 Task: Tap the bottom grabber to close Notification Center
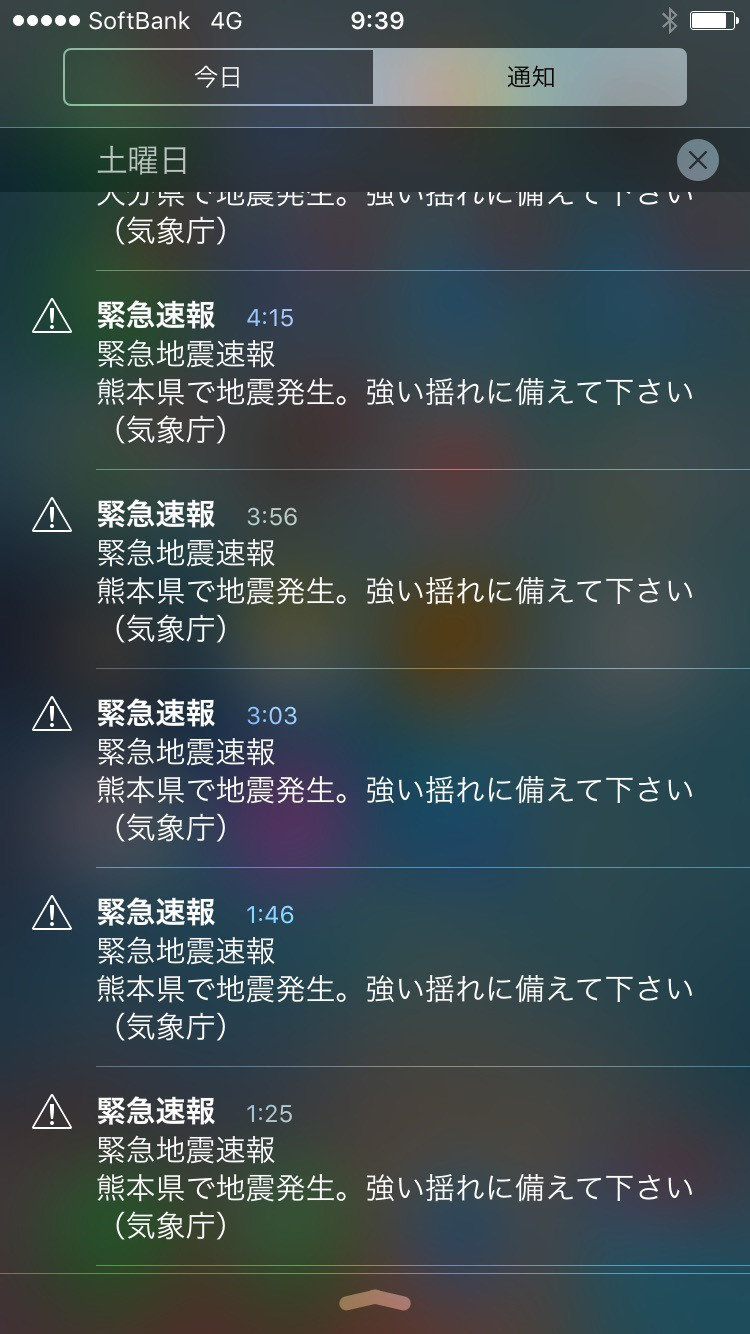coord(375,1301)
